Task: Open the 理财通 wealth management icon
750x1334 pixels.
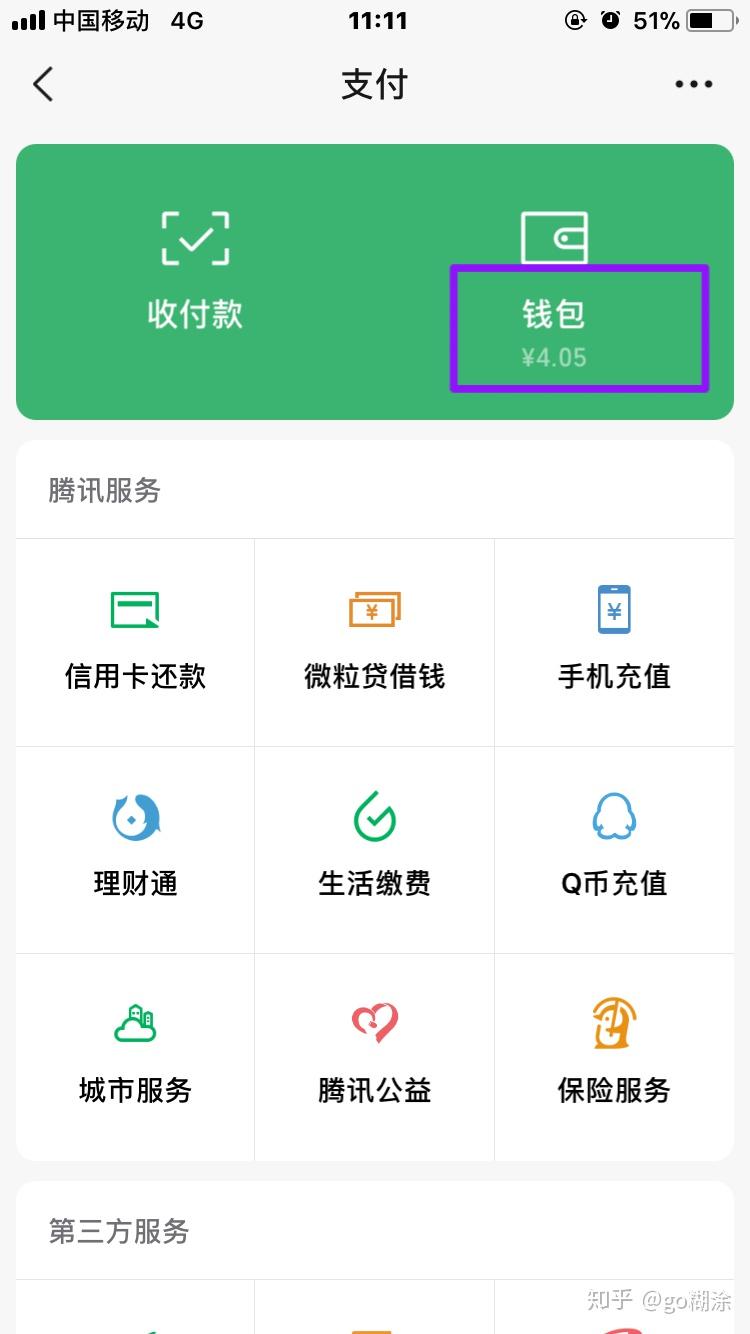Action: (x=134, y=817)
